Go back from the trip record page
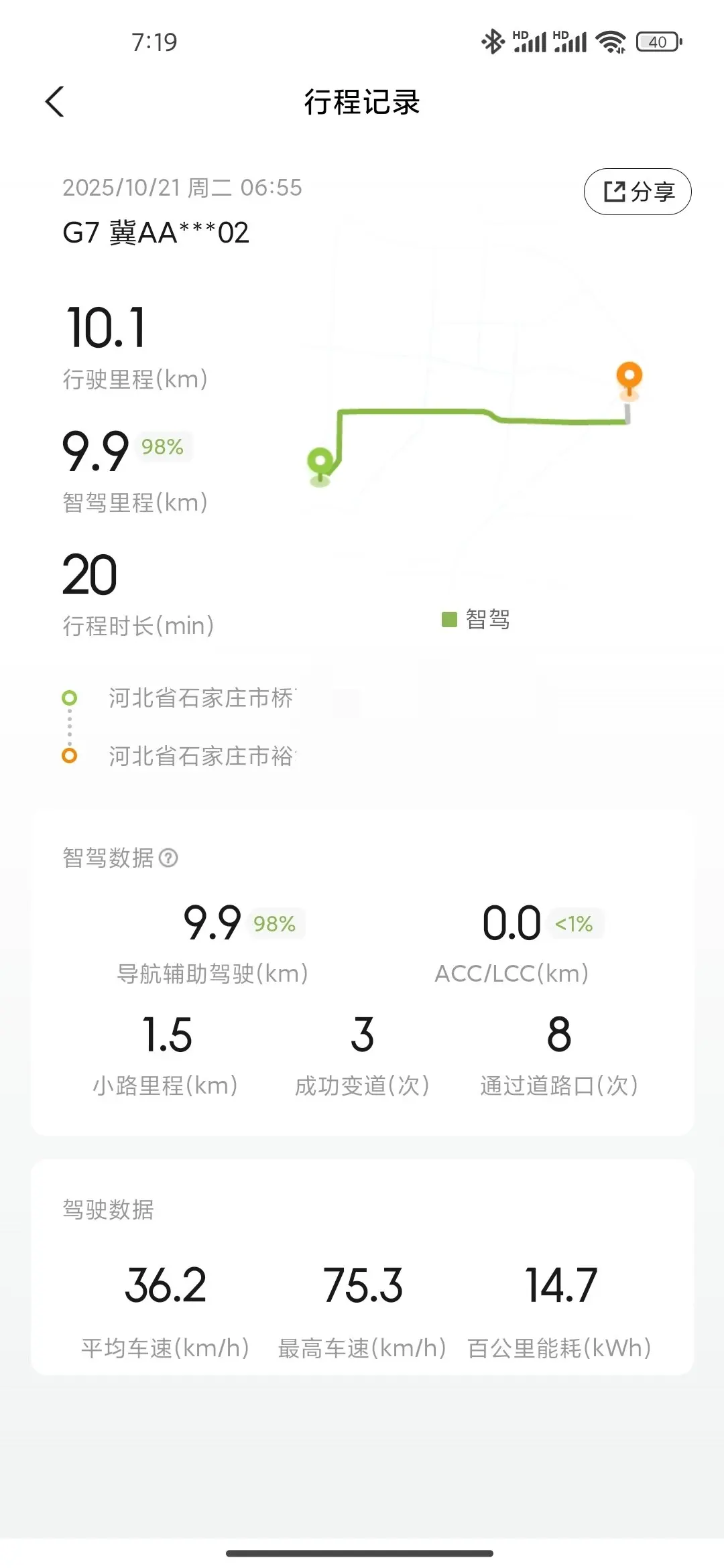This screenshot has width=724, height=1568. tap(55, 102)
